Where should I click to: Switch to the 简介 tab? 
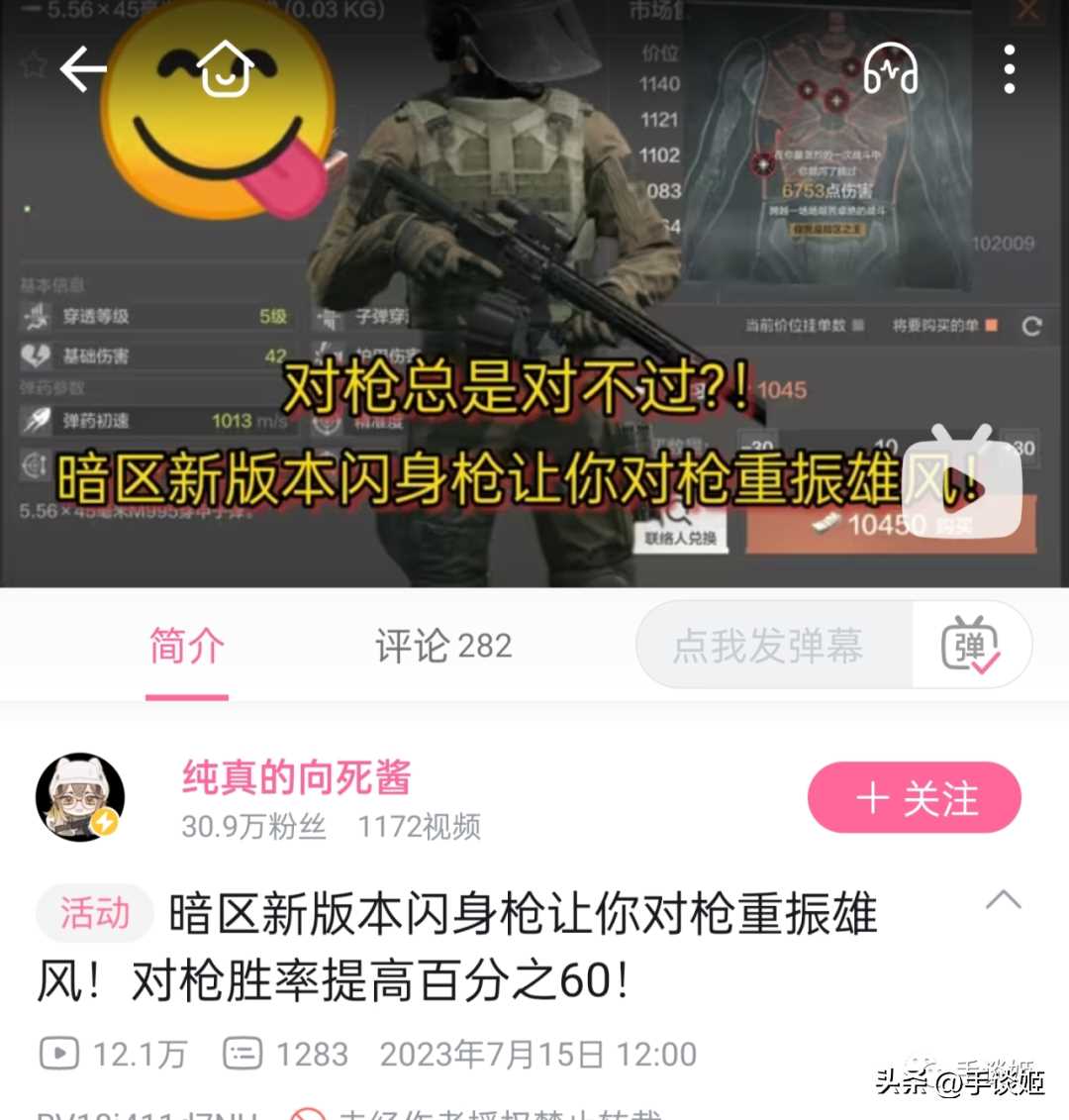pyautogui.click(x=187, y=647)
